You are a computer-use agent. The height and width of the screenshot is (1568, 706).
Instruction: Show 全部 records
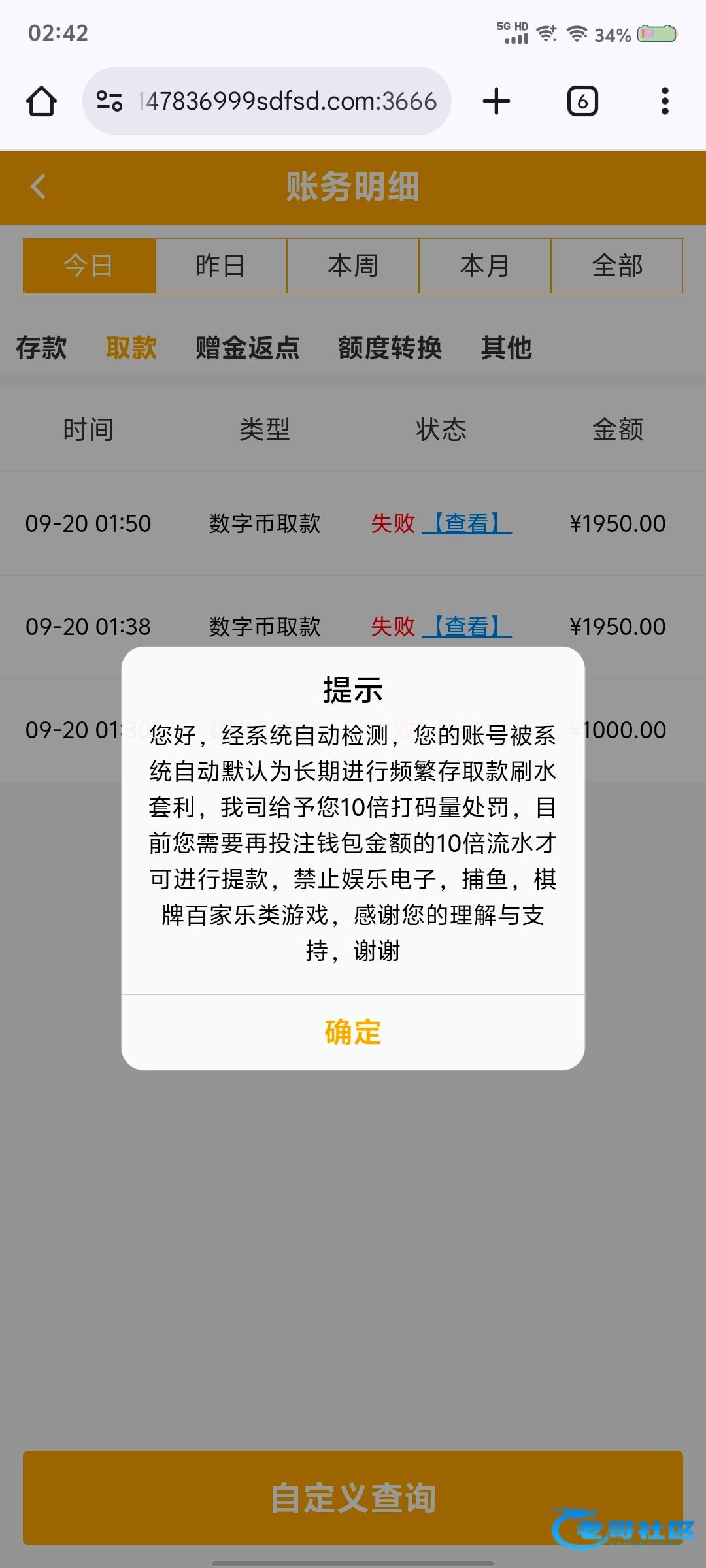click(617, 266)
